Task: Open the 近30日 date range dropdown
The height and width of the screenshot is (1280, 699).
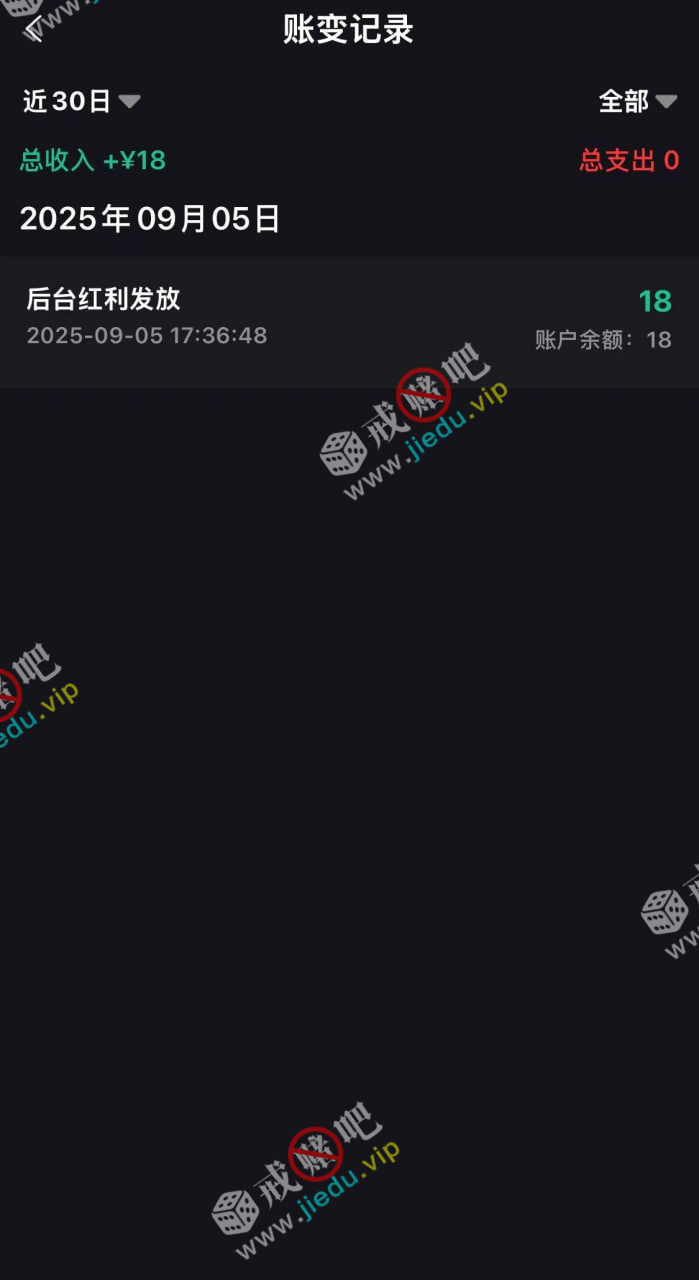Action: (81, 101)
